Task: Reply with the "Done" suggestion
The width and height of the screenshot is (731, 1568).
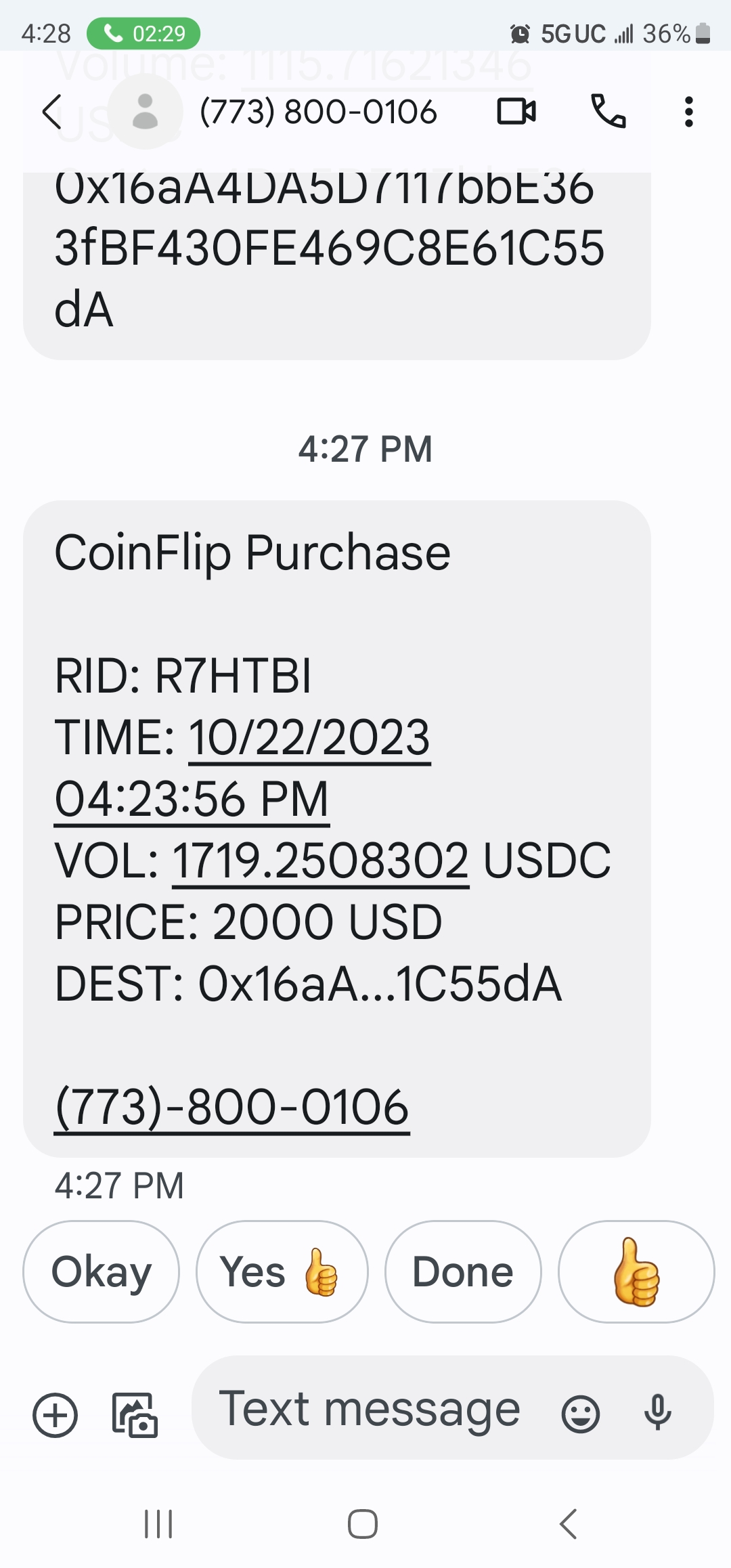Action: click(463, 1271)
